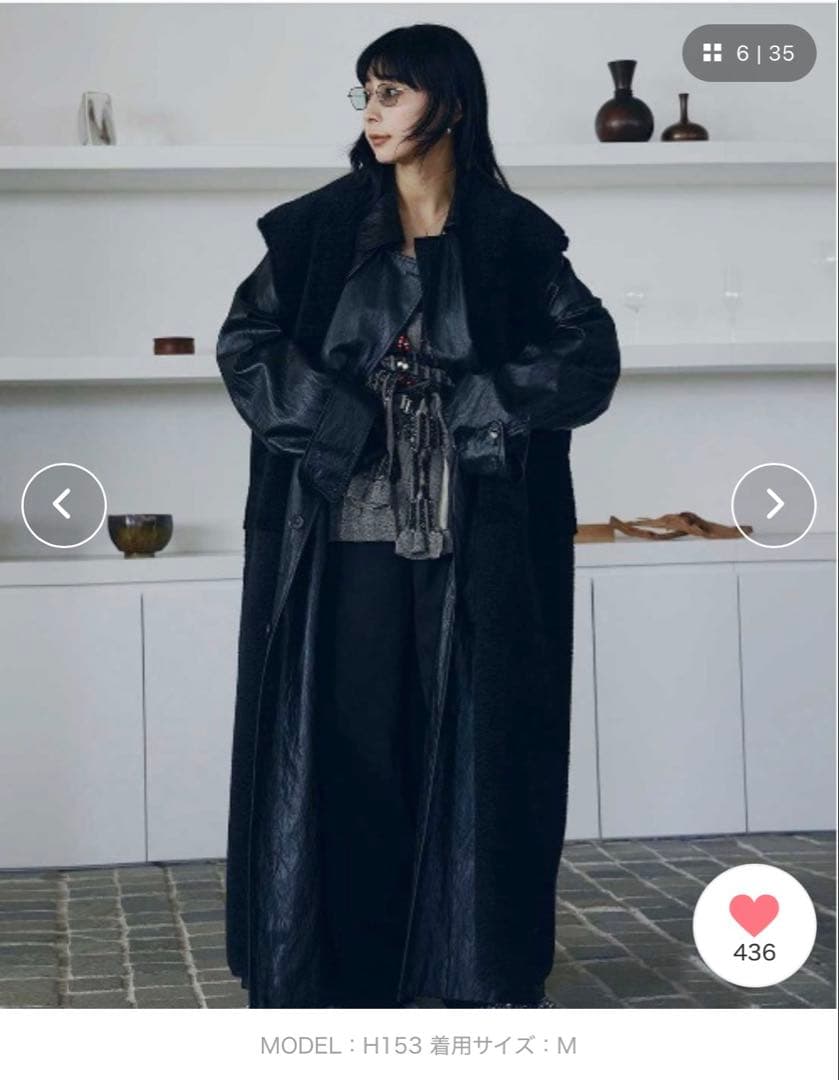Open the image grid from 6 | 35
839x1080 pixels.
coord(749,53)
